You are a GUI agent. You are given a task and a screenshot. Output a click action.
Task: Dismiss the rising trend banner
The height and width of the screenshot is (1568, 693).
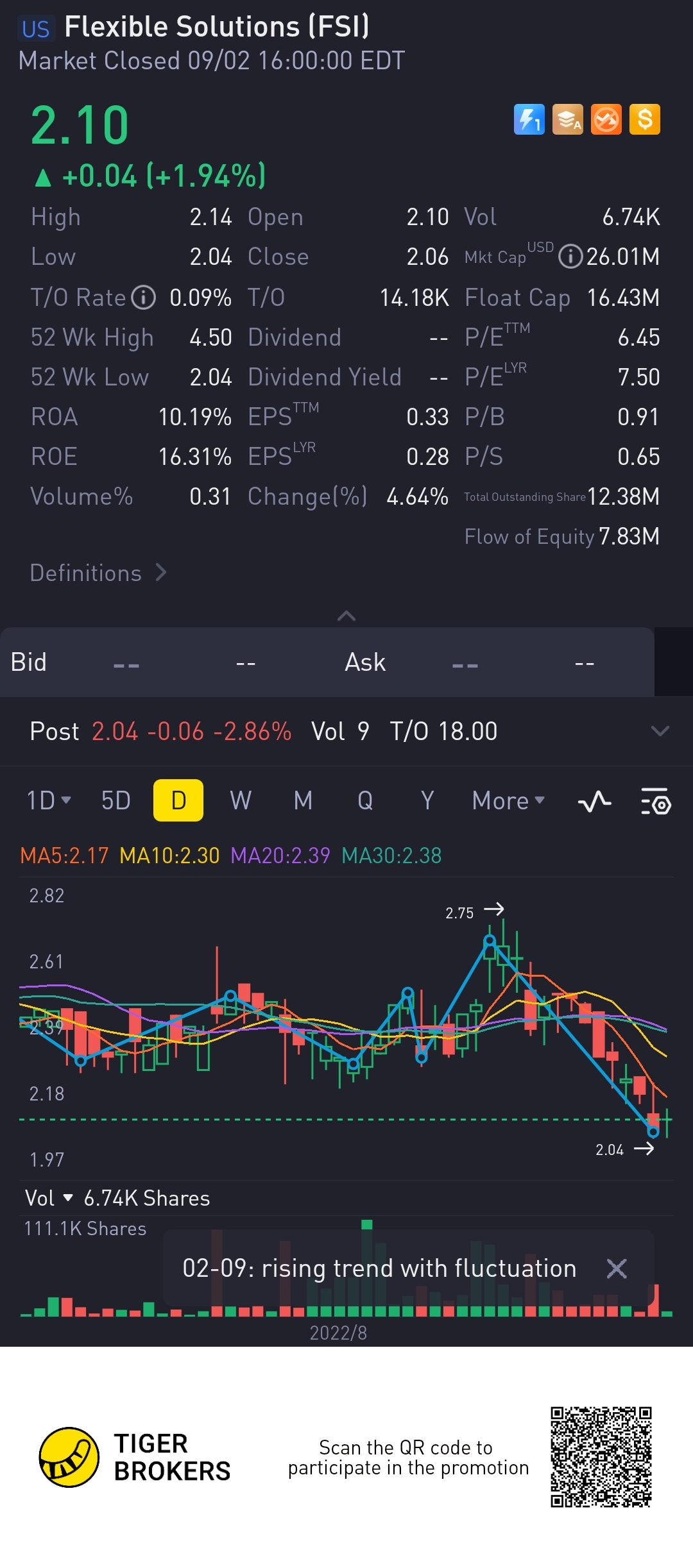click(617, 1268)
